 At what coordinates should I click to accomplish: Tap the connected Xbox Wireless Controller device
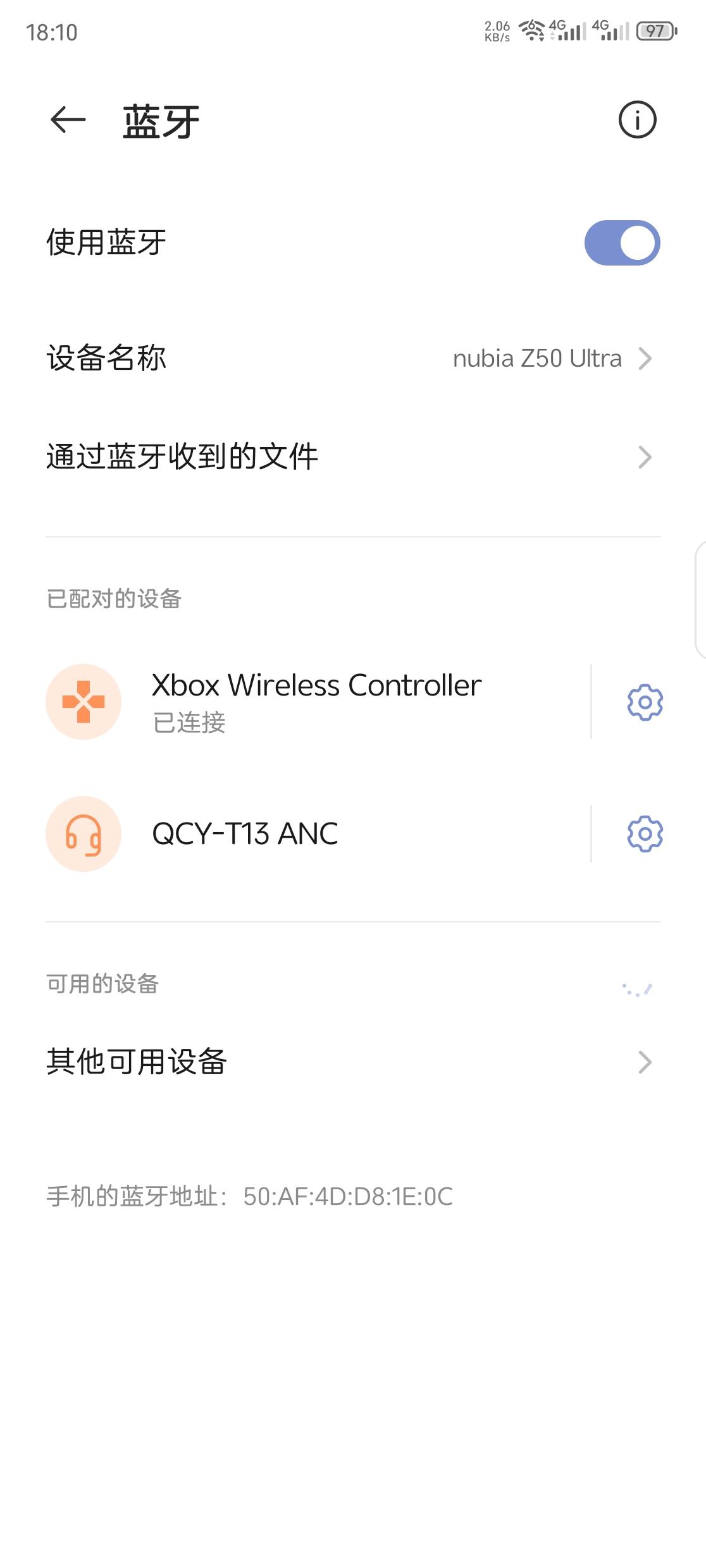(316, 702)
